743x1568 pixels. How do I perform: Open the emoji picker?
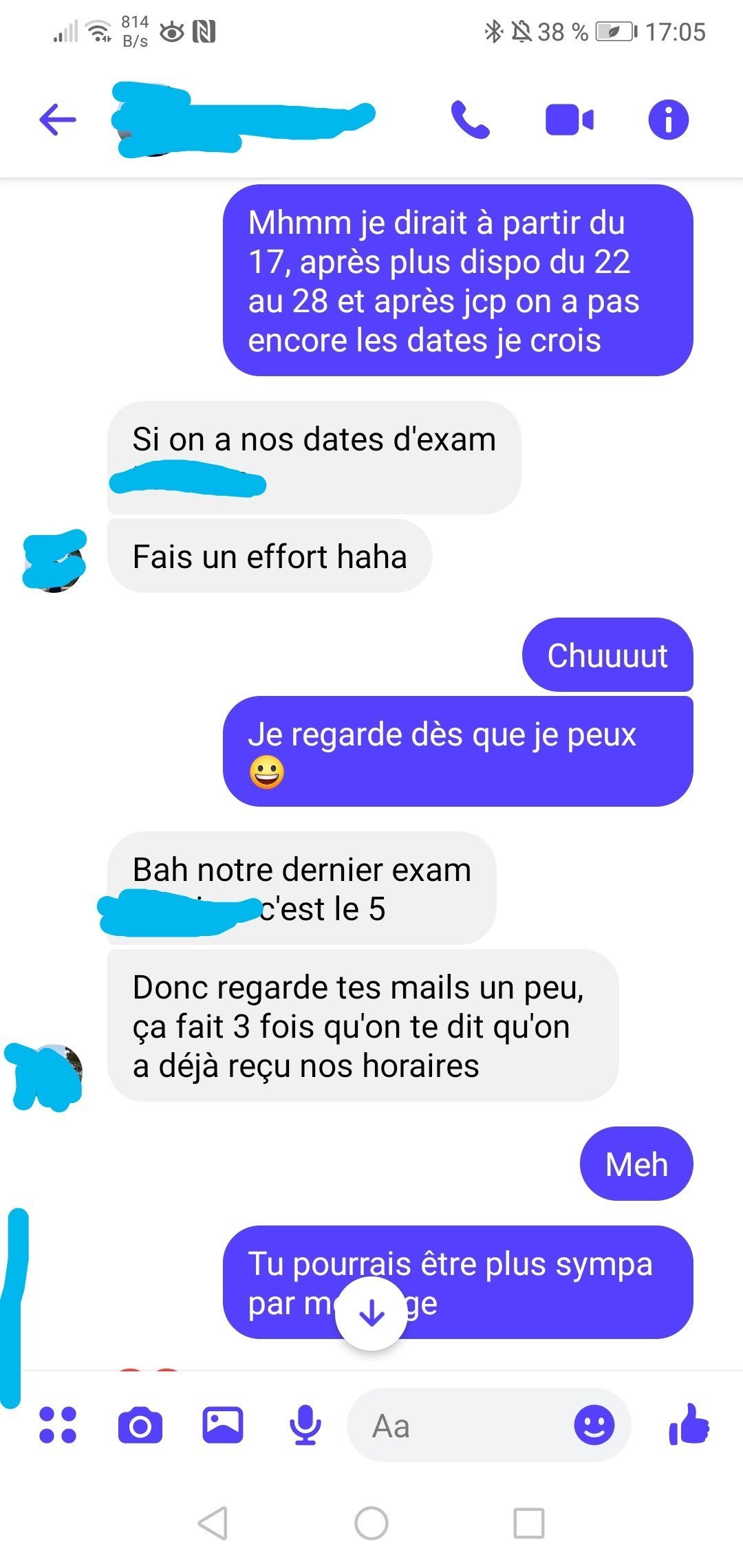(x=594, y=1425)
